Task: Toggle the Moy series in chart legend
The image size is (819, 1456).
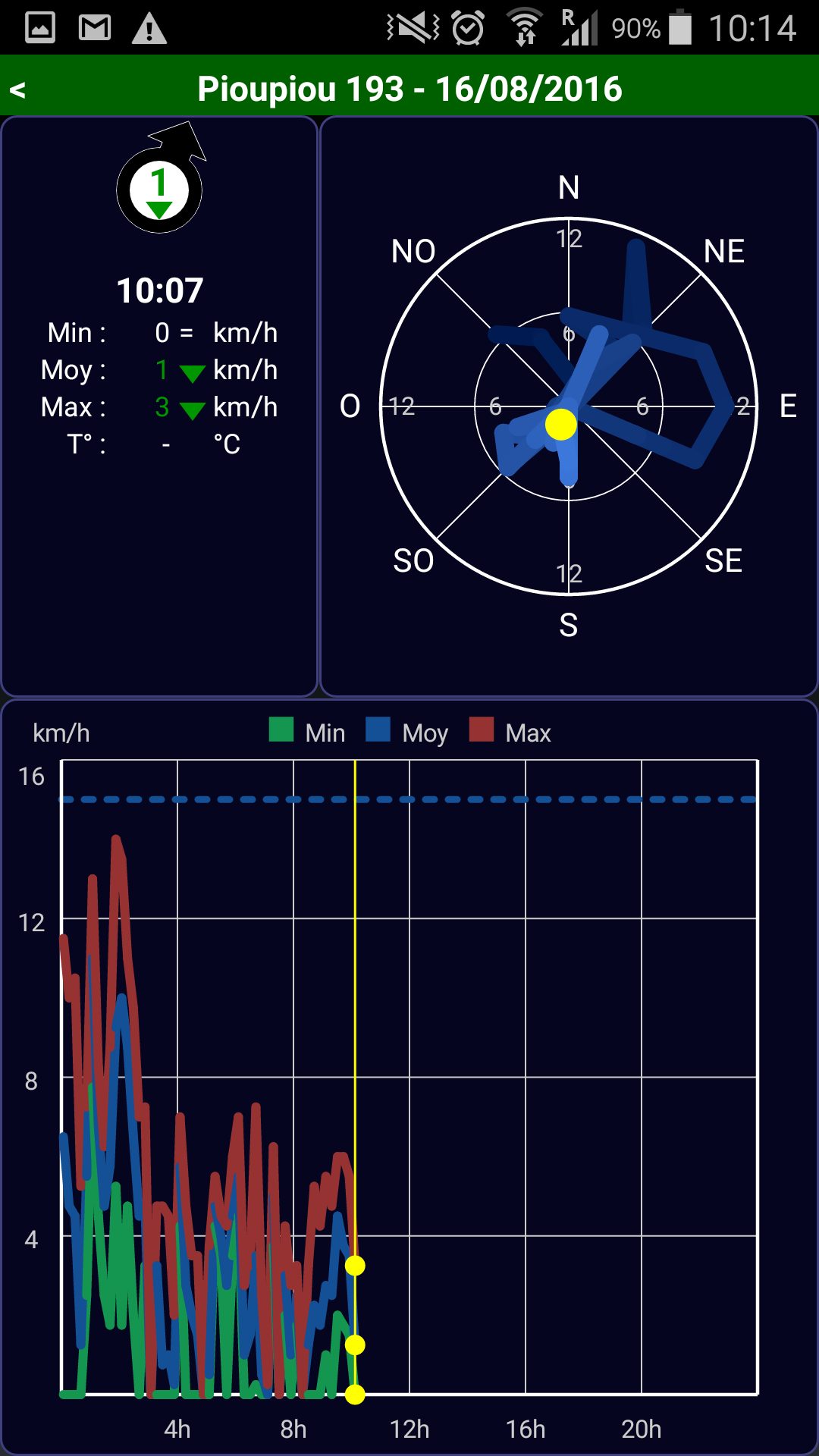Action: (406, 732)
